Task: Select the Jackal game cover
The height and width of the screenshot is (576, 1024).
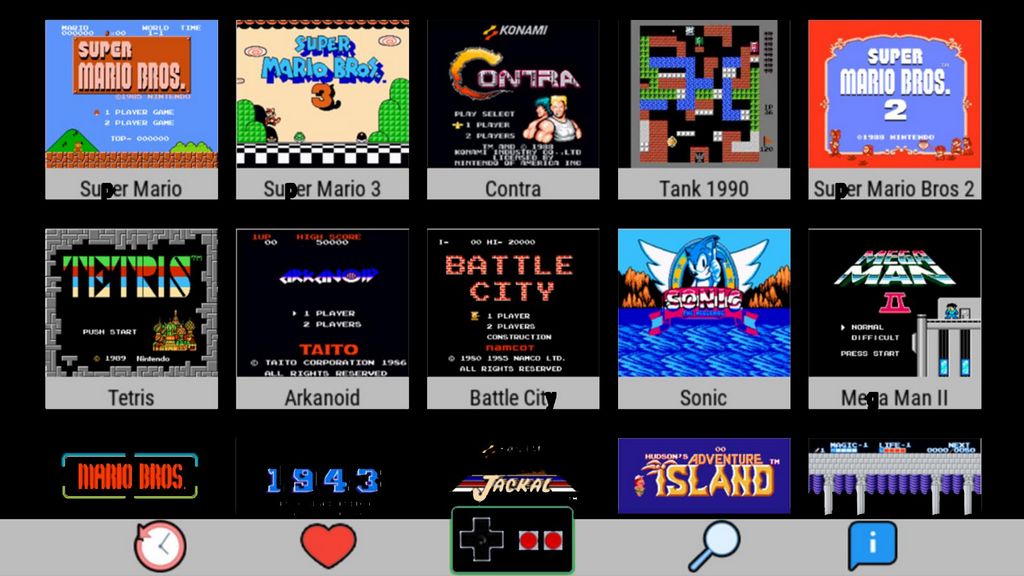Action: [513, 478]
